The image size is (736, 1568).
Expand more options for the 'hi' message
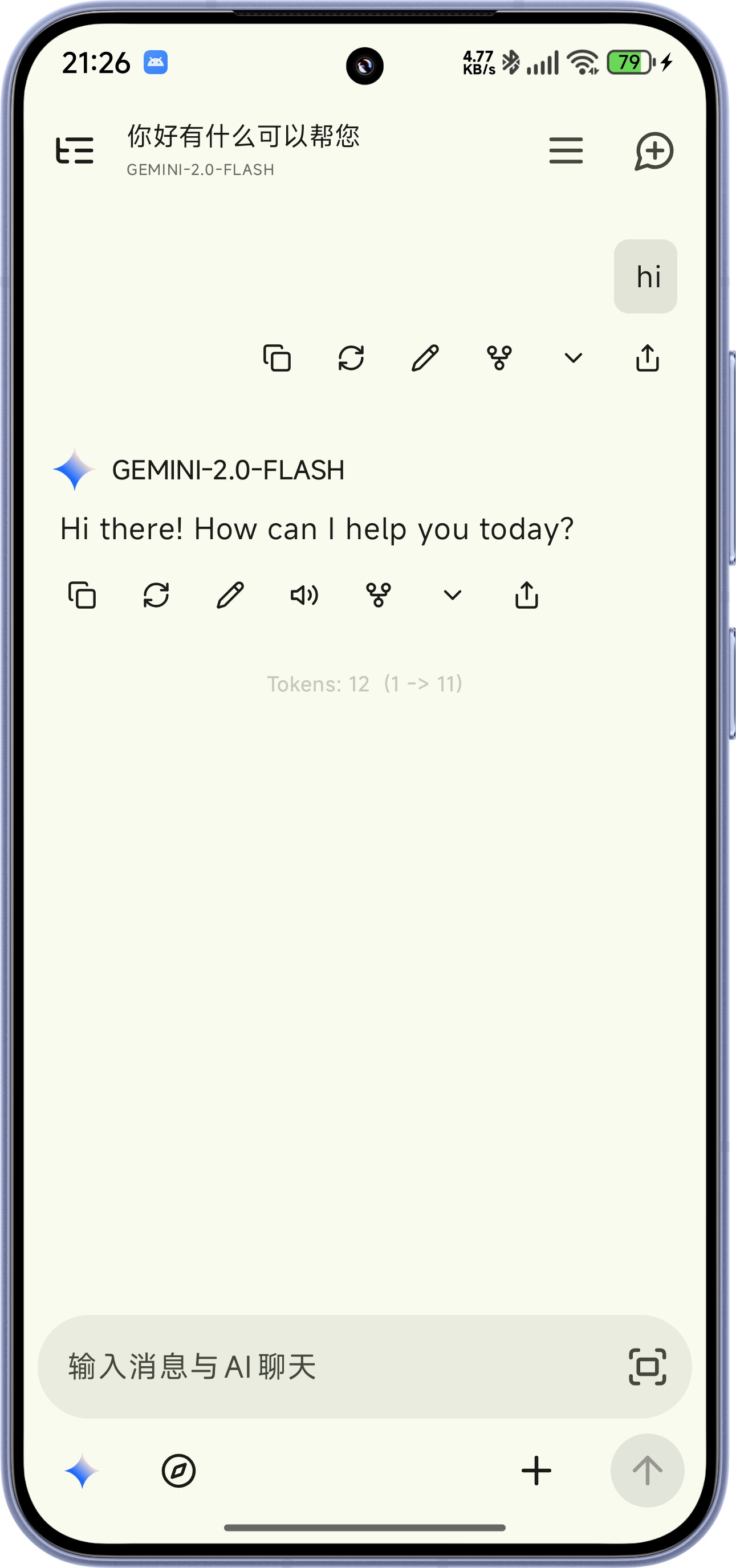[574, 358]
